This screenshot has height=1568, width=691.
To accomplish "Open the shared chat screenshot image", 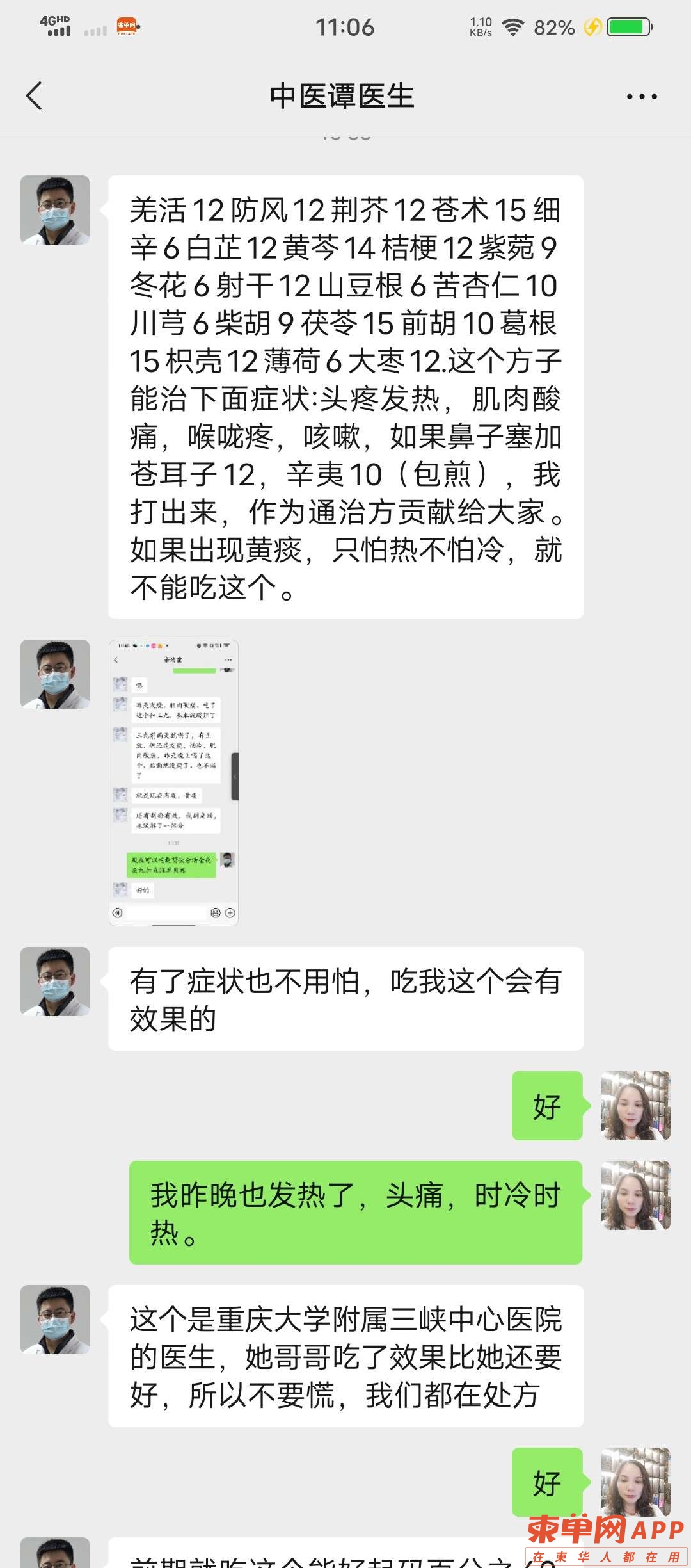I will tap(173, 782).
